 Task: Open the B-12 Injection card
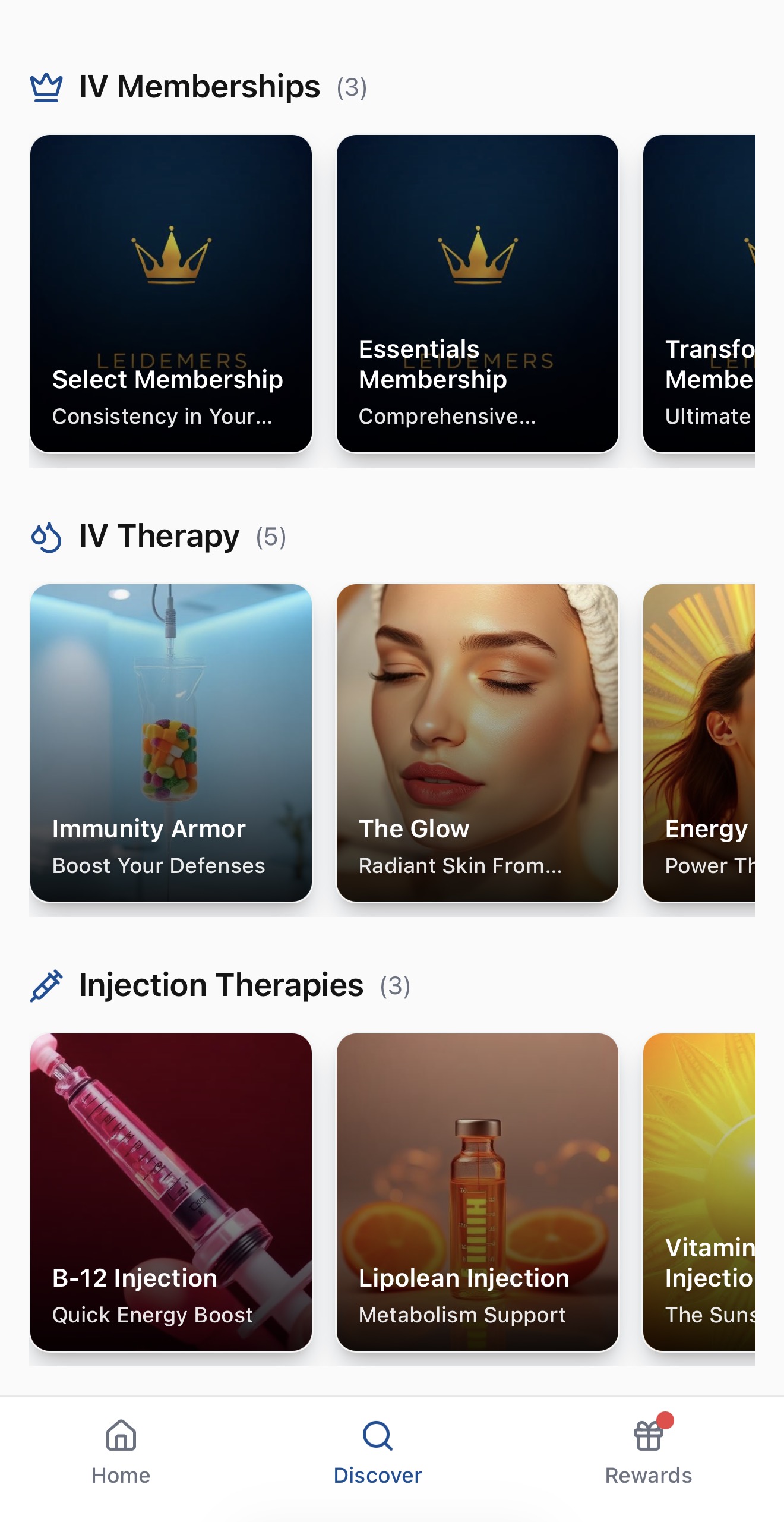pos(170,1189)
